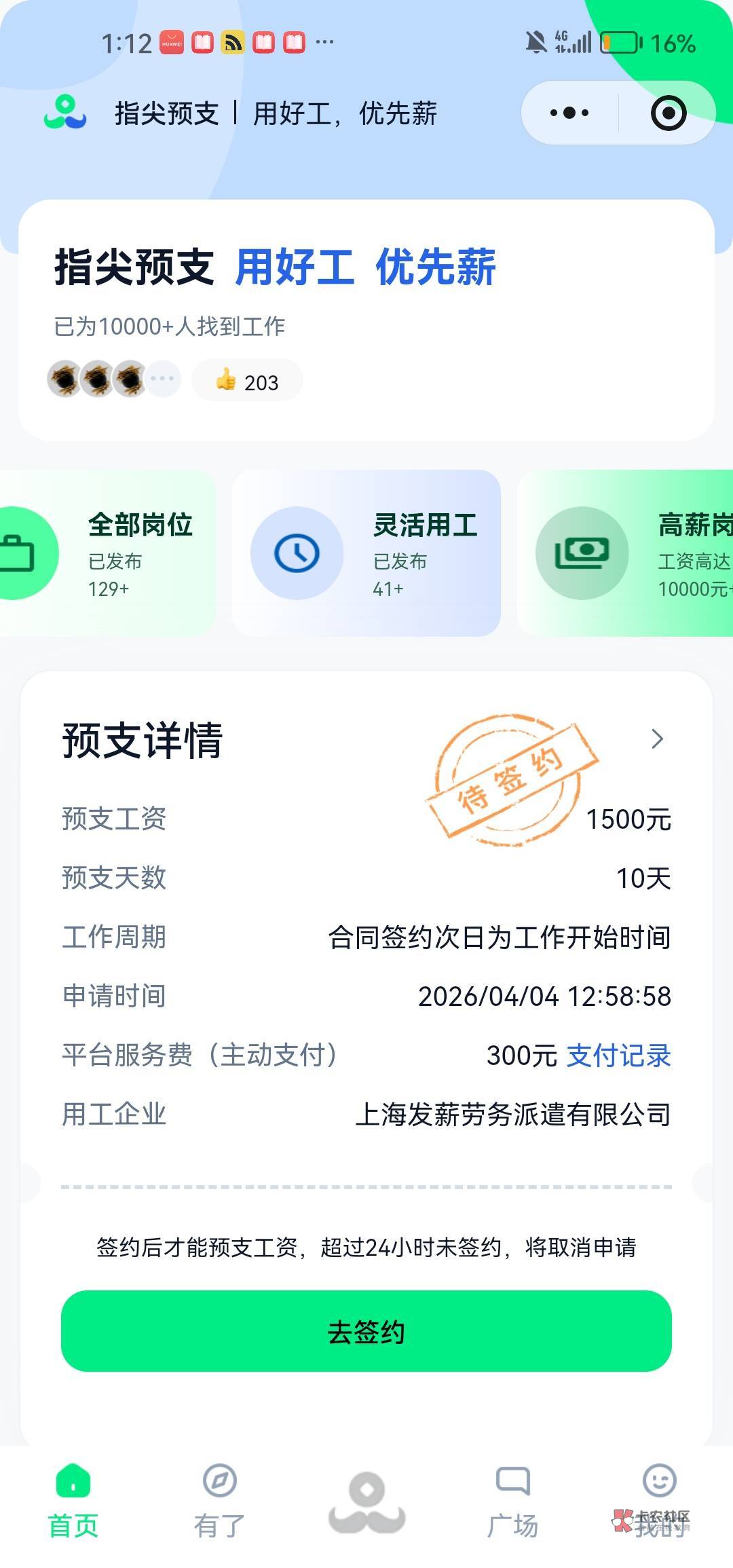
Task: Switch to the 广场 tab
Action: (x=513, y=1501)
